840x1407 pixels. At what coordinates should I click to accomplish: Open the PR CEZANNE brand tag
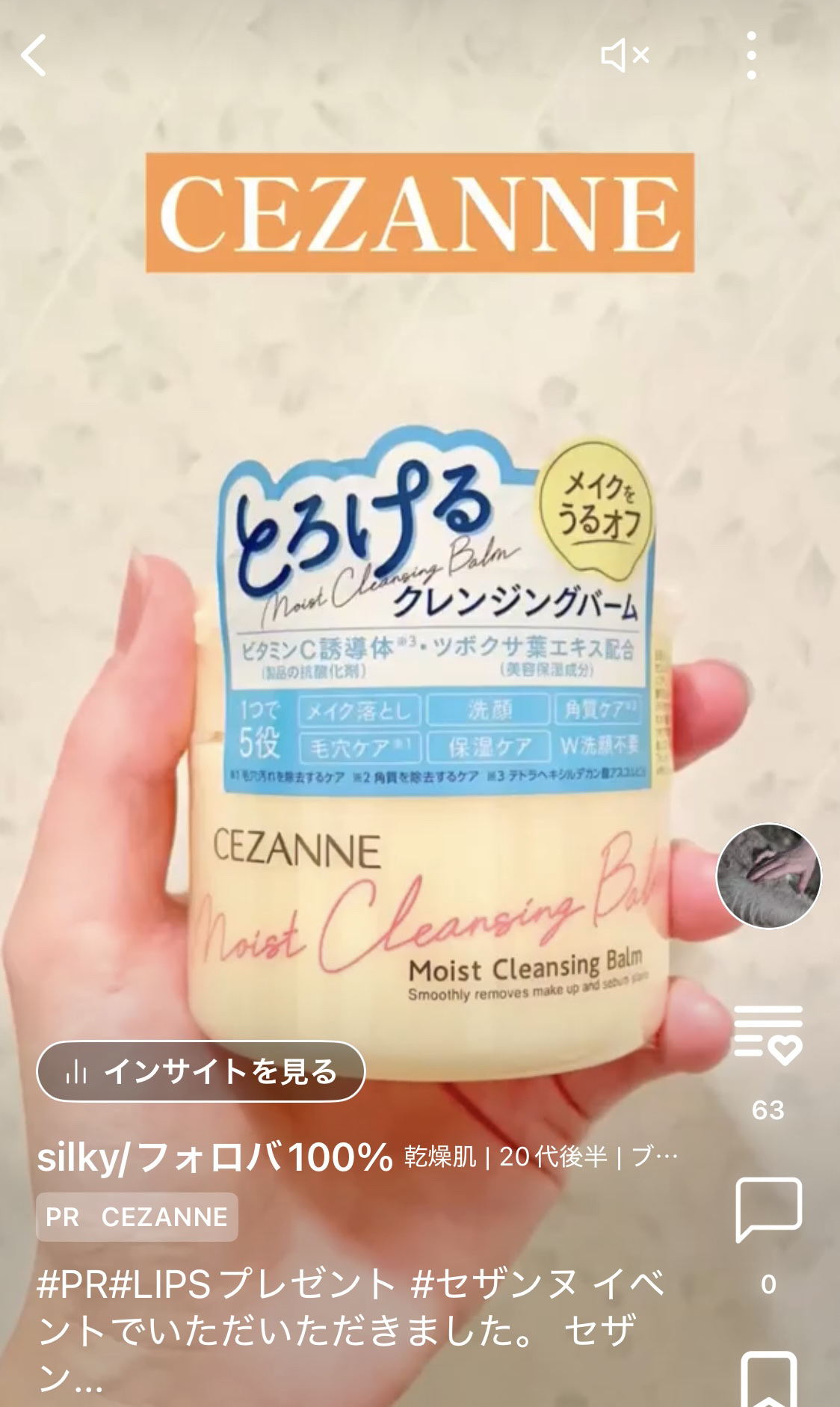pyautogui.click(x=137, y=1217)
